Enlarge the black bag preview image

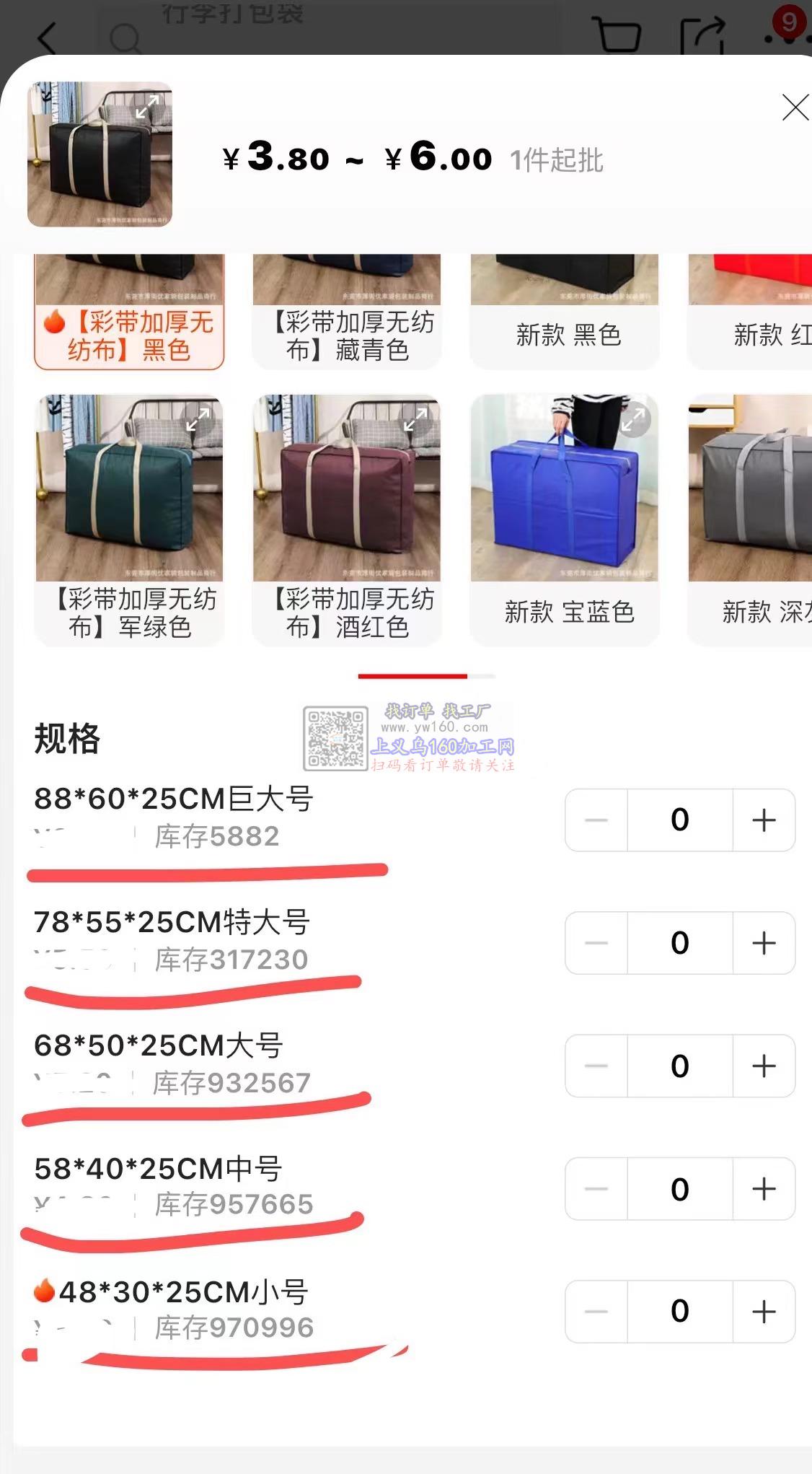147,108
